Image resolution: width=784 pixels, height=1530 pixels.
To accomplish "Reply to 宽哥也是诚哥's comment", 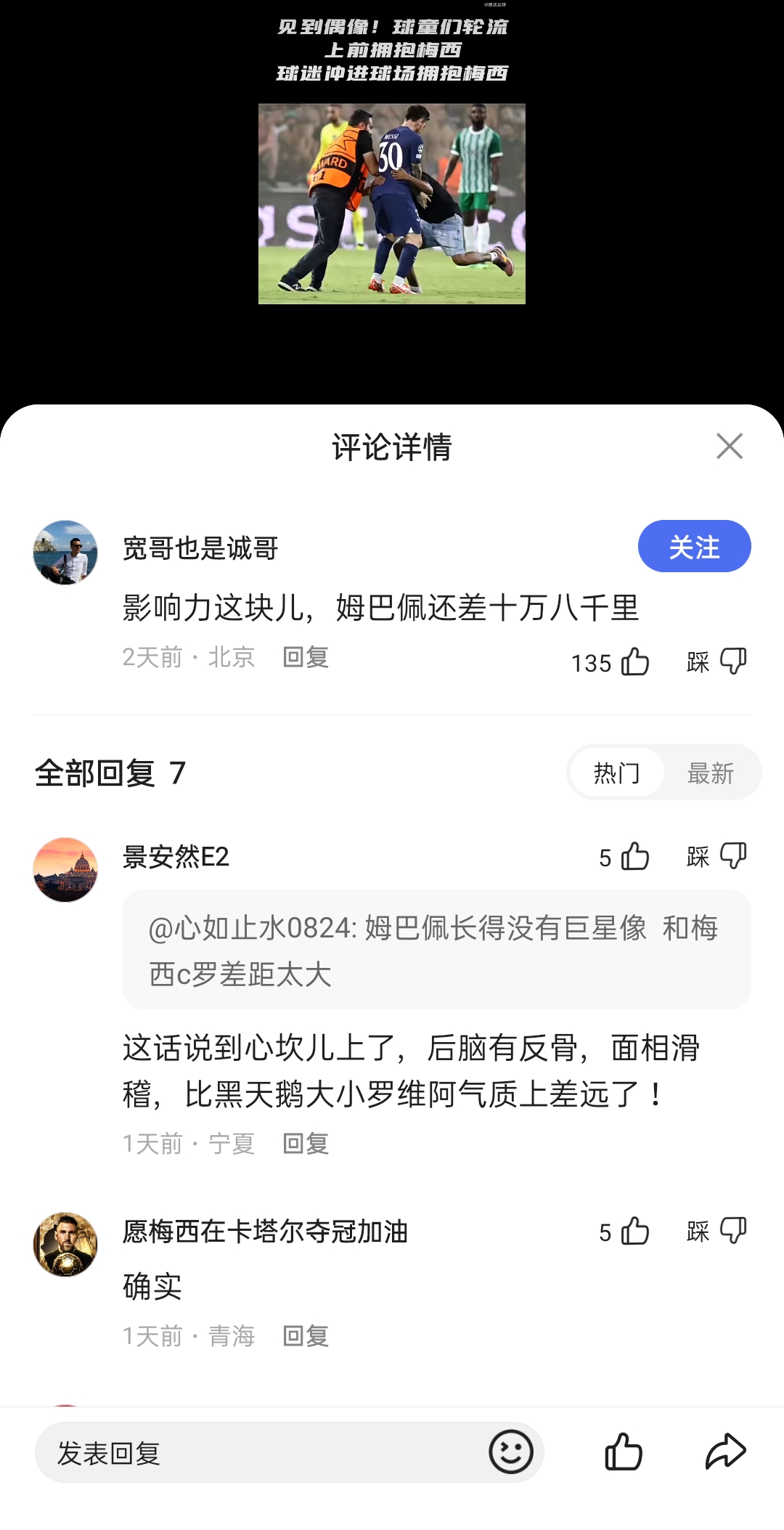I will click(x=306, y=657).
